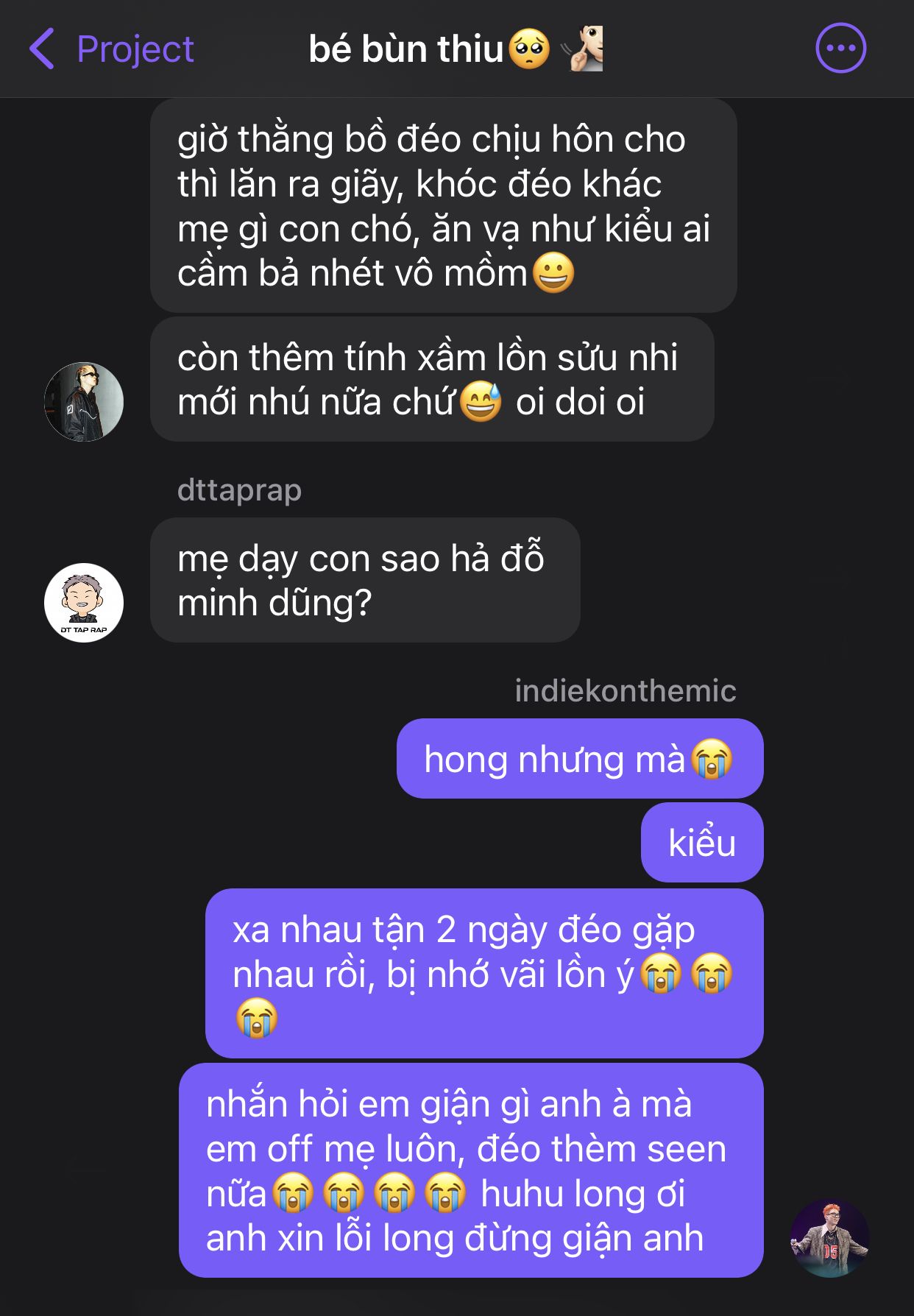
Task: Go back to Project
Action: [112, 49]
